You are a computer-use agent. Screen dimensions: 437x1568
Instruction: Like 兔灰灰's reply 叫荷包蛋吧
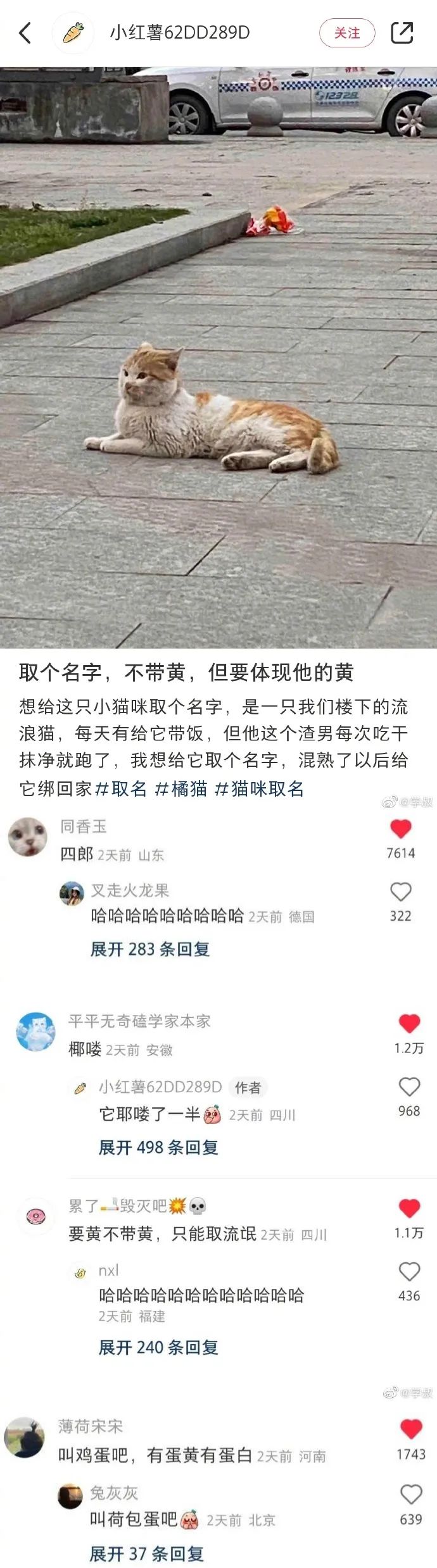(x=411, y=1494)
